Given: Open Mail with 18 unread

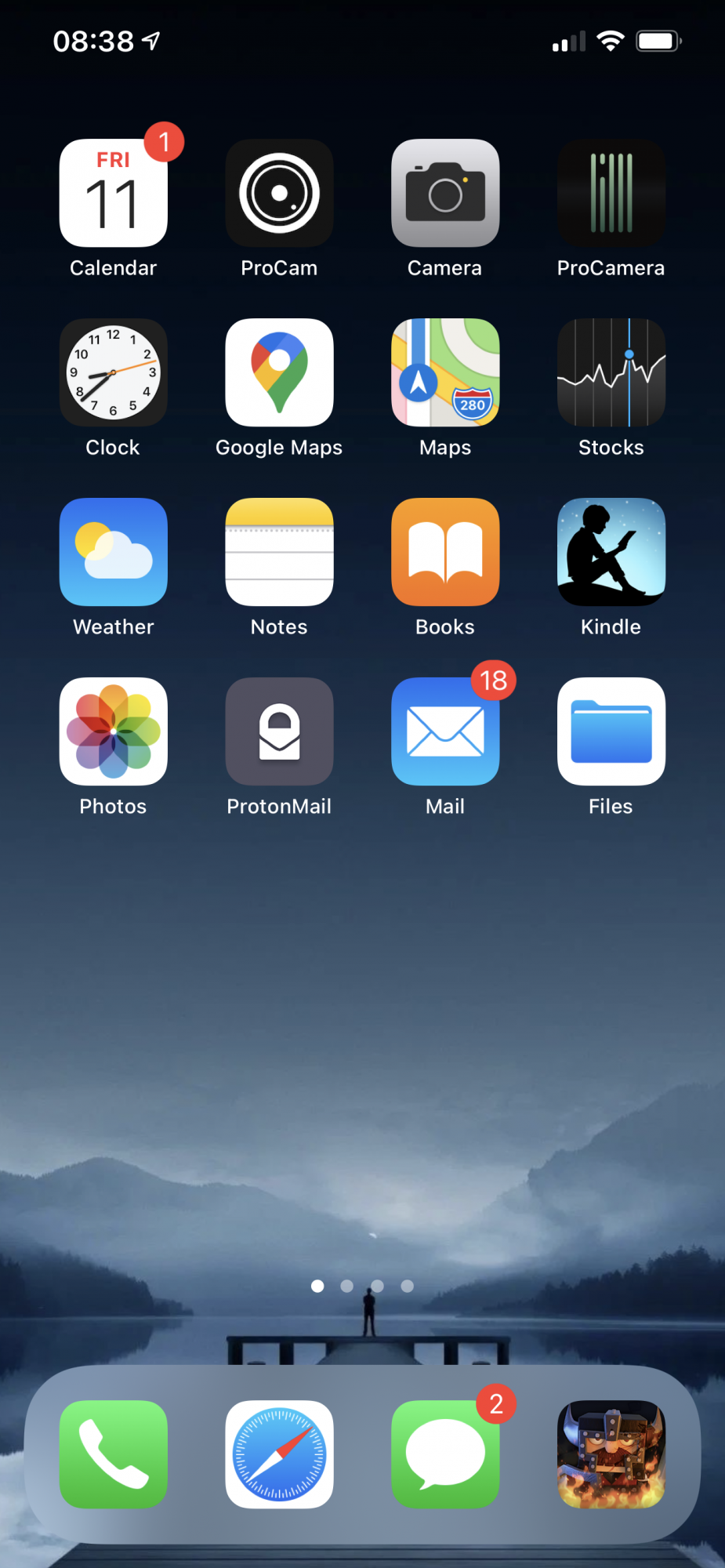Looking at the screenshot, I should pos(445,731).
